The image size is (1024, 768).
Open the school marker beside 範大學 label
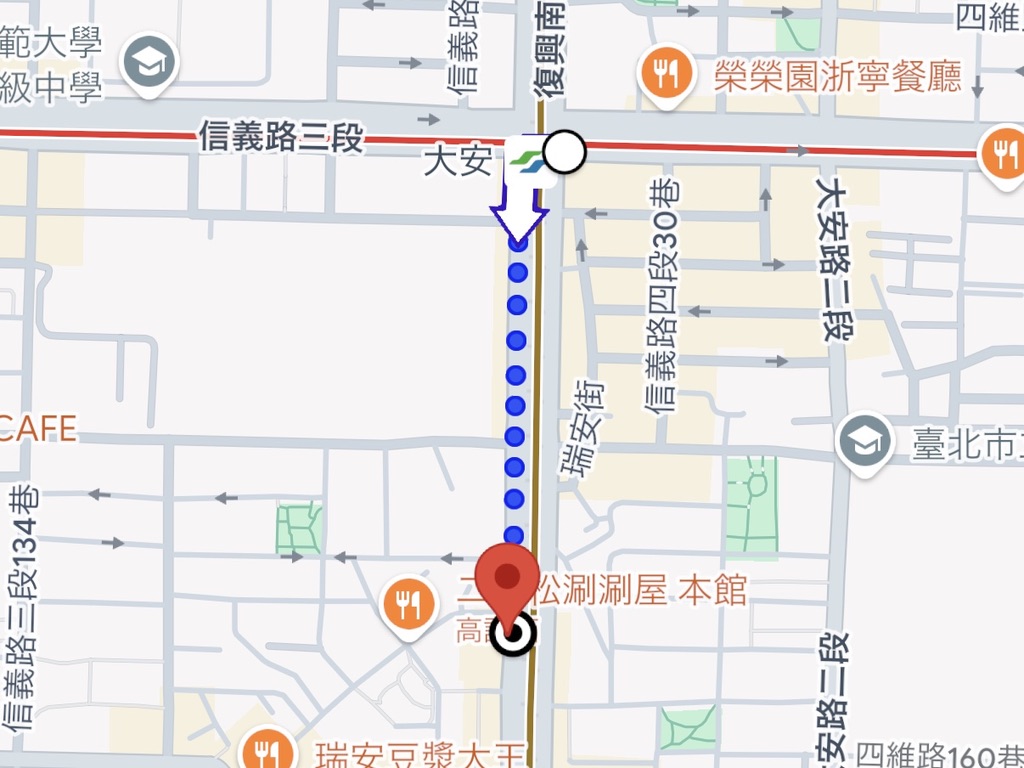(x=149, y=62)
